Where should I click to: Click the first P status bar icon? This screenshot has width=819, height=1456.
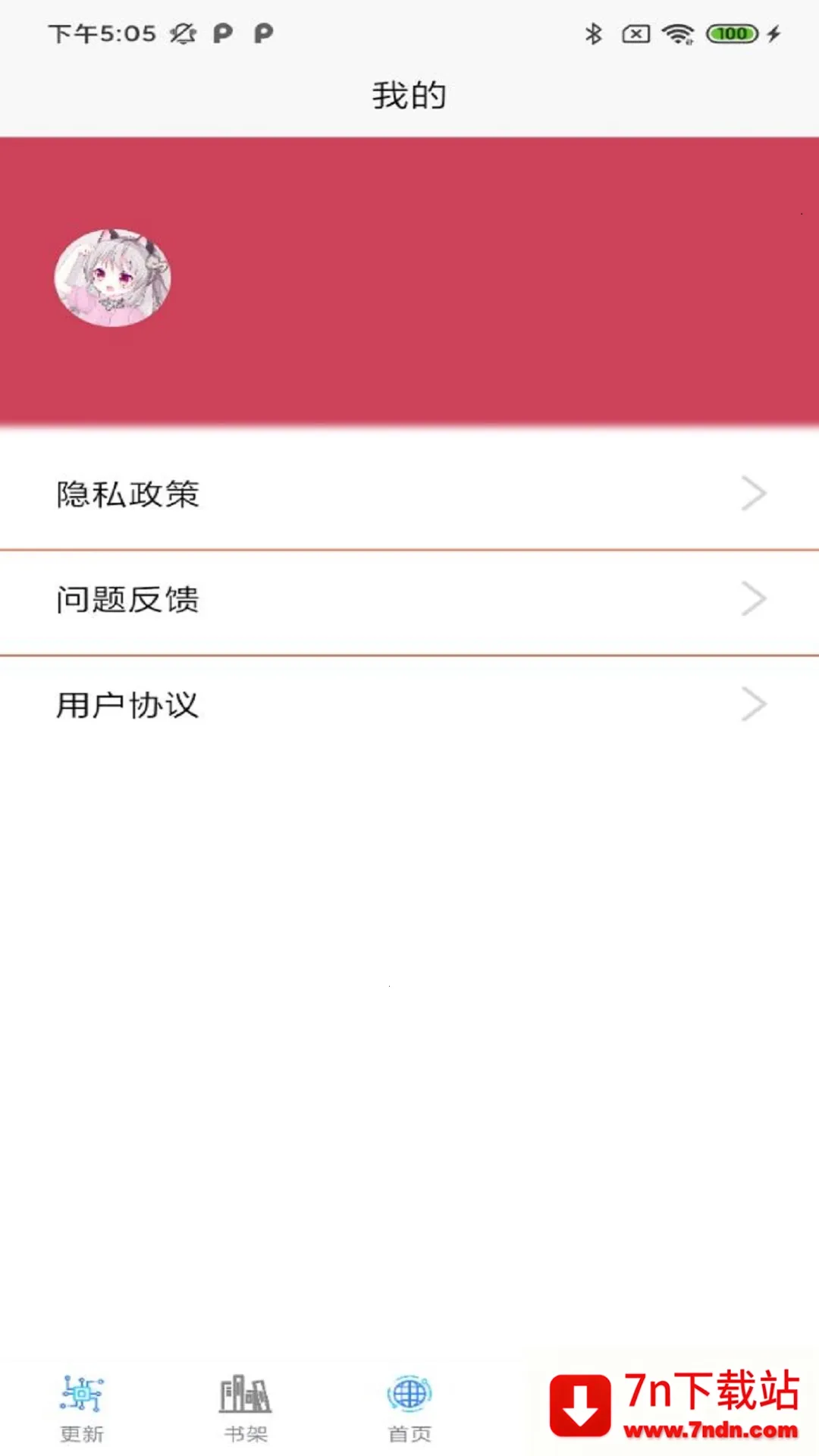coord(221,33)
